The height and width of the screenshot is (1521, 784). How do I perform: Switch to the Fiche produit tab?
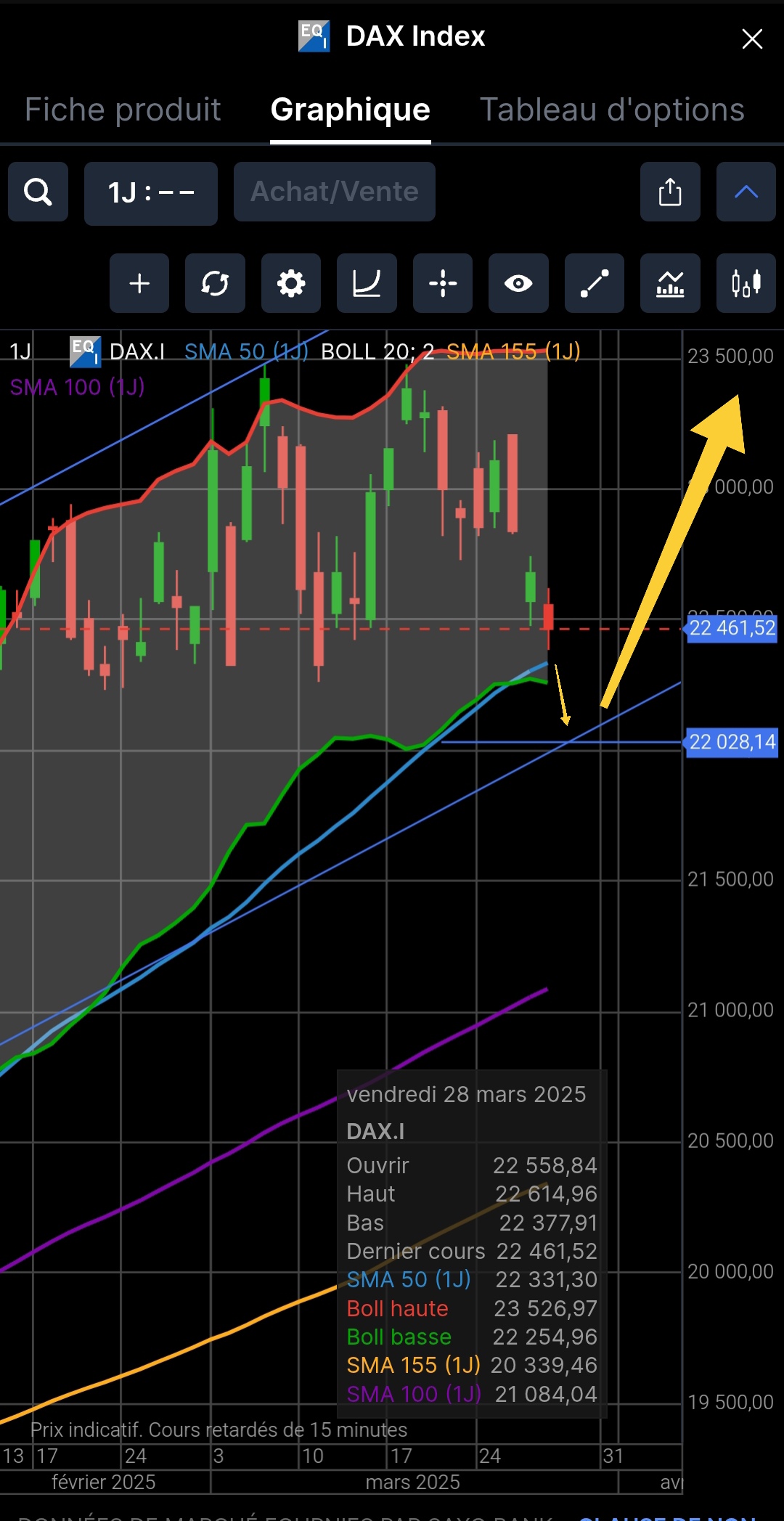tap(123, 110)
